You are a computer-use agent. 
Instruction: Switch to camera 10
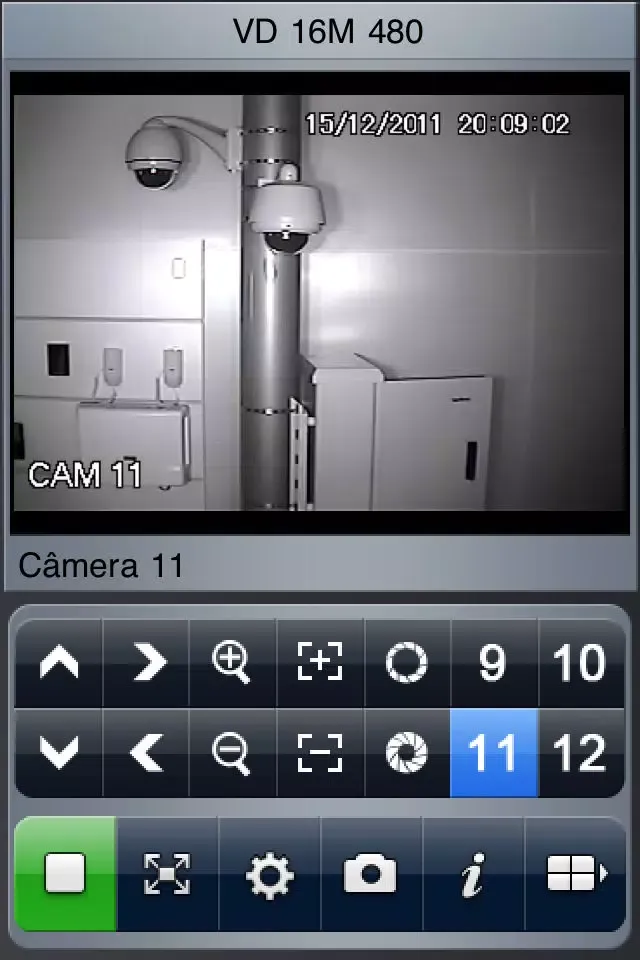tap(580, 663)
